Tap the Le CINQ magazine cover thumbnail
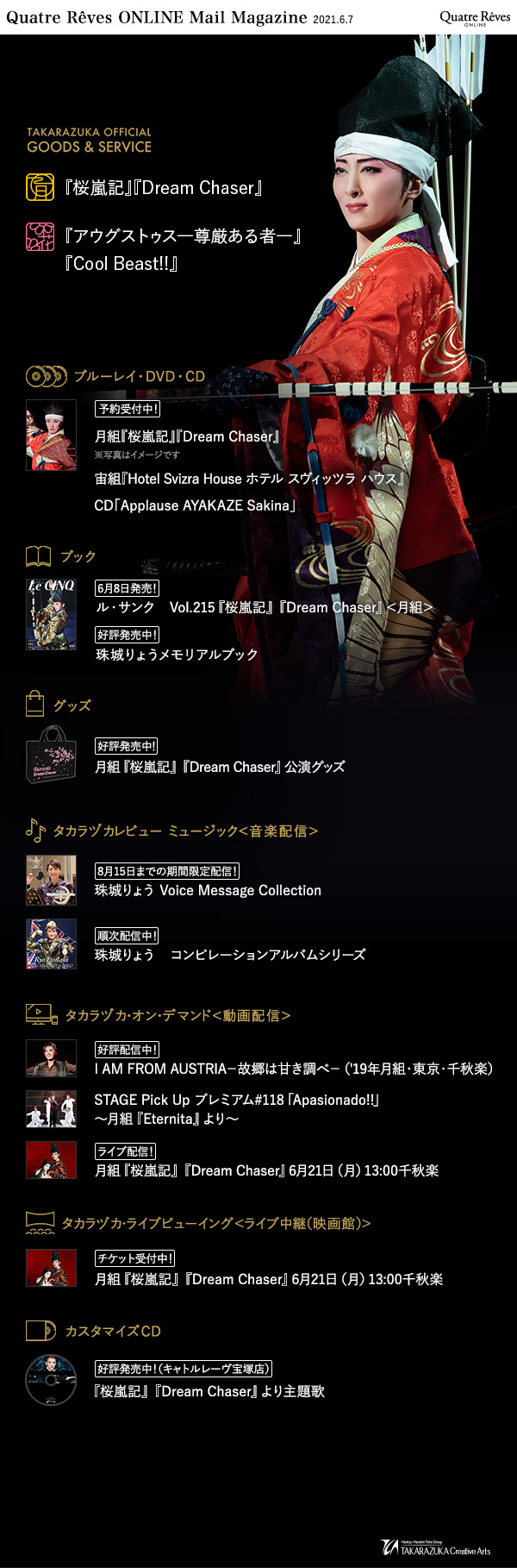This screenshot has height=1568, width=517. 51,614
